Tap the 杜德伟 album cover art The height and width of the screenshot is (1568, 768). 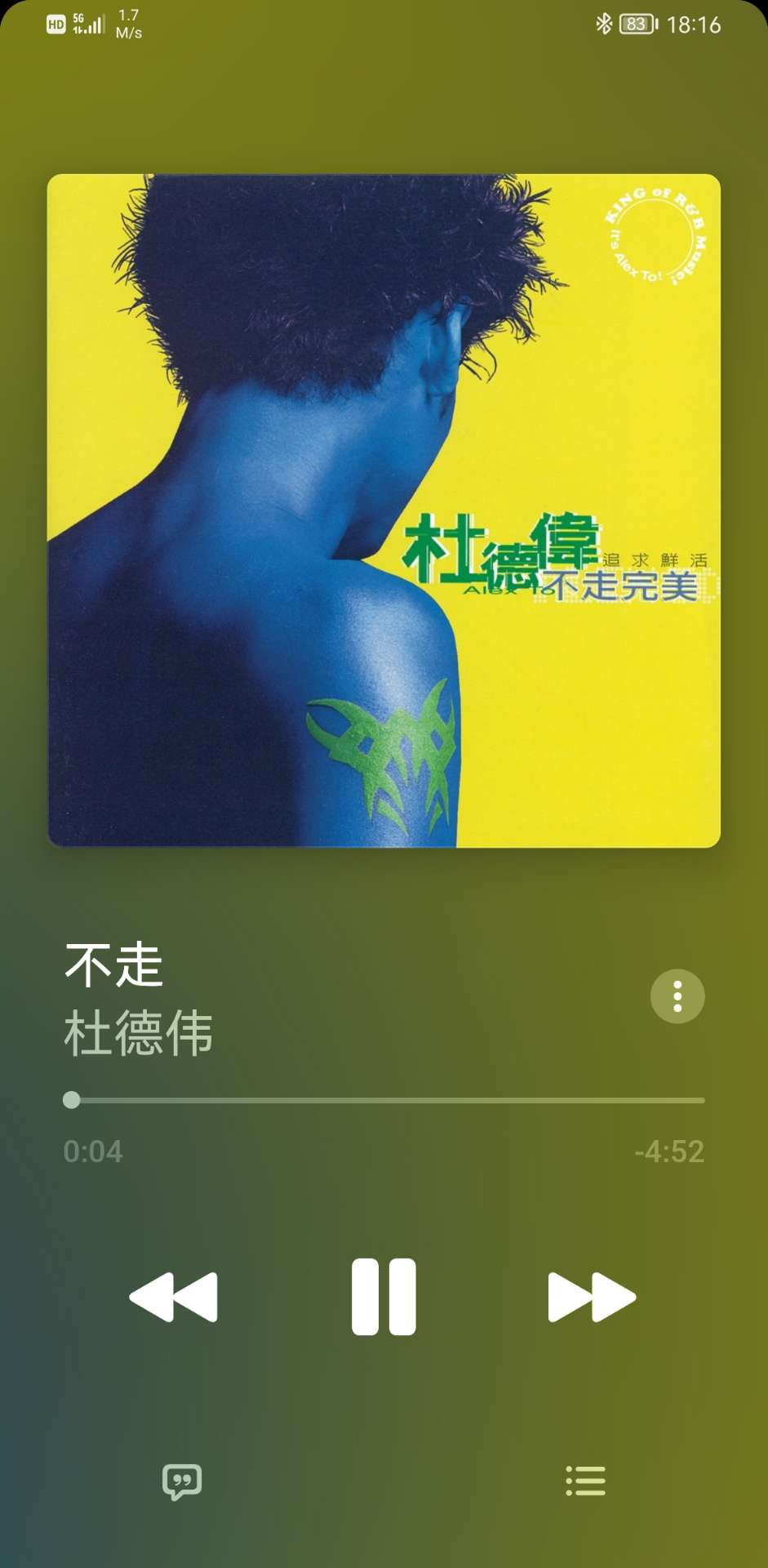click(x=384, y=510)
